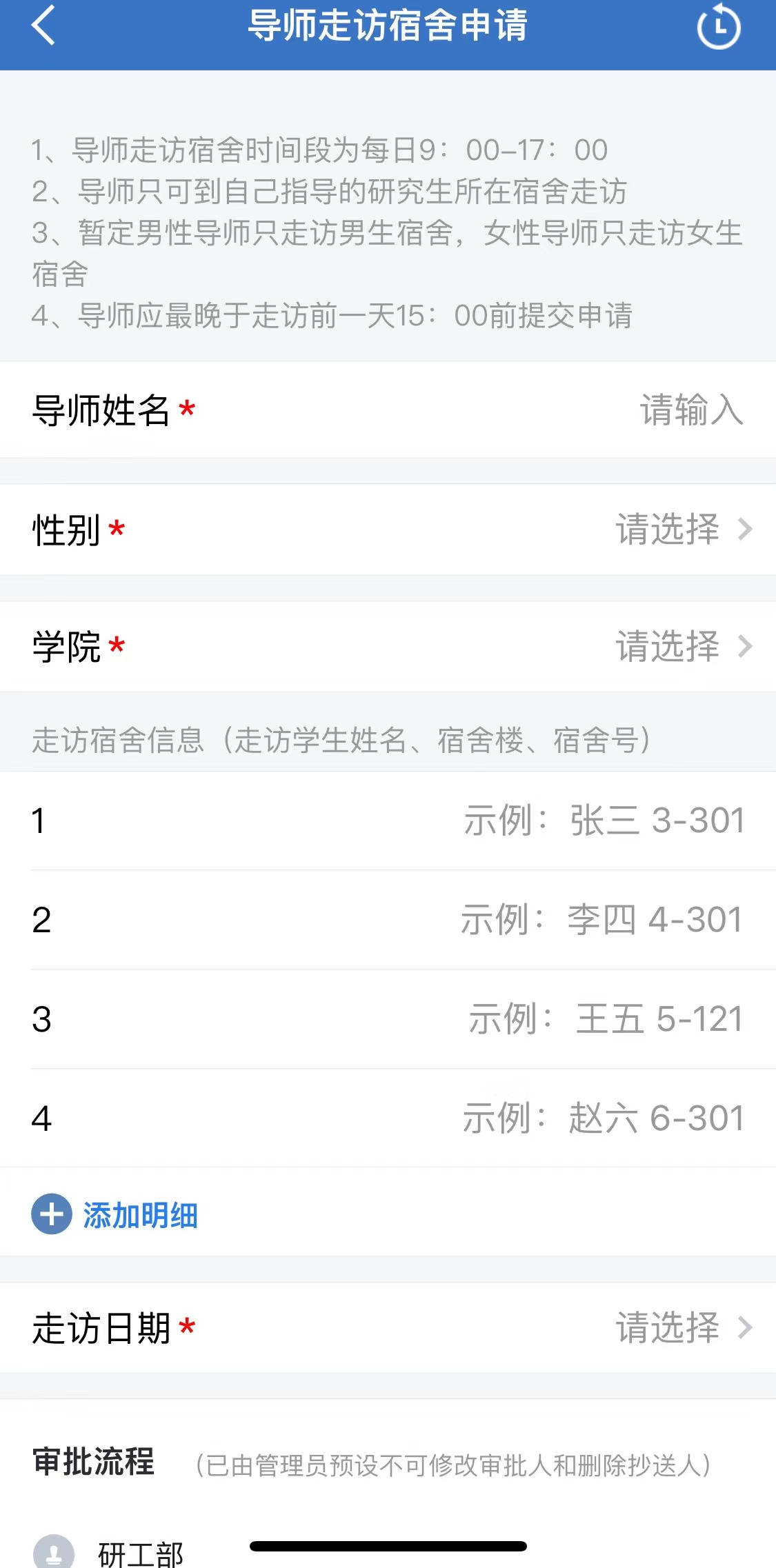Go back using the top-left arrow
The height and width of the screenshot is (1568, 776).
[43, 26]
